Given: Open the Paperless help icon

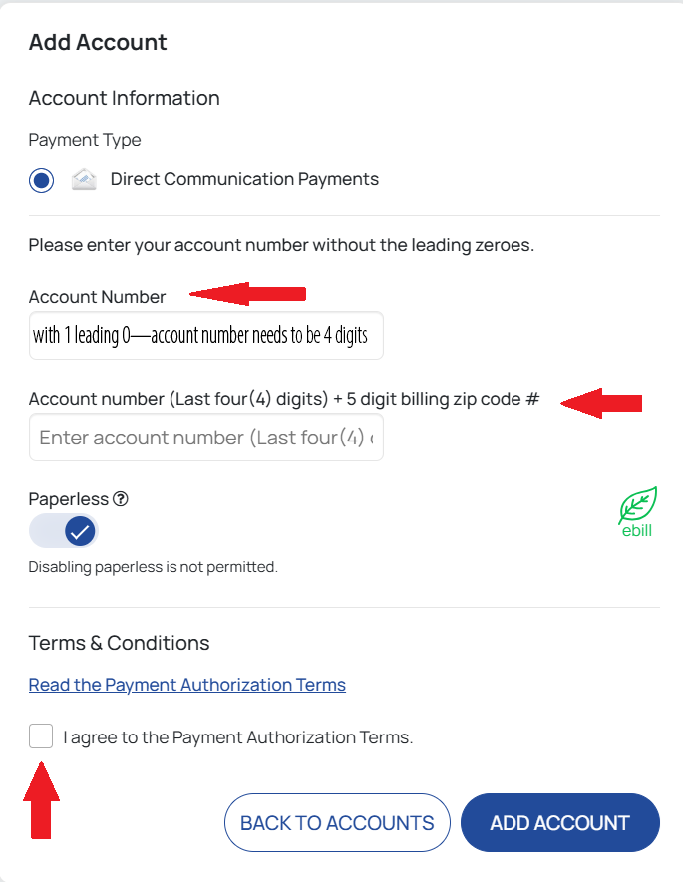Looking at the screenshot, I should [x=121, y=499].
